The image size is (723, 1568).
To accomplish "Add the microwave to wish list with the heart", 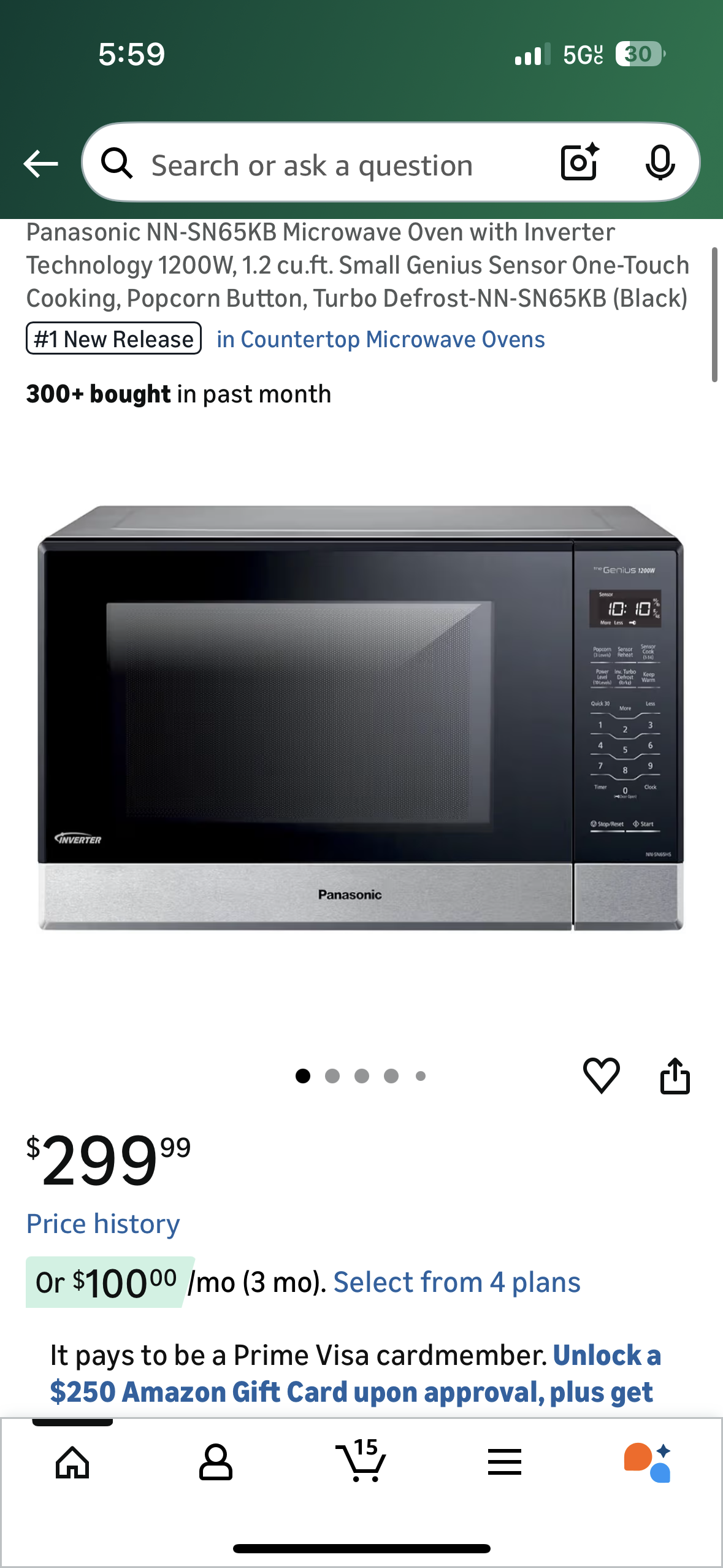I will tap(601, 1075).
